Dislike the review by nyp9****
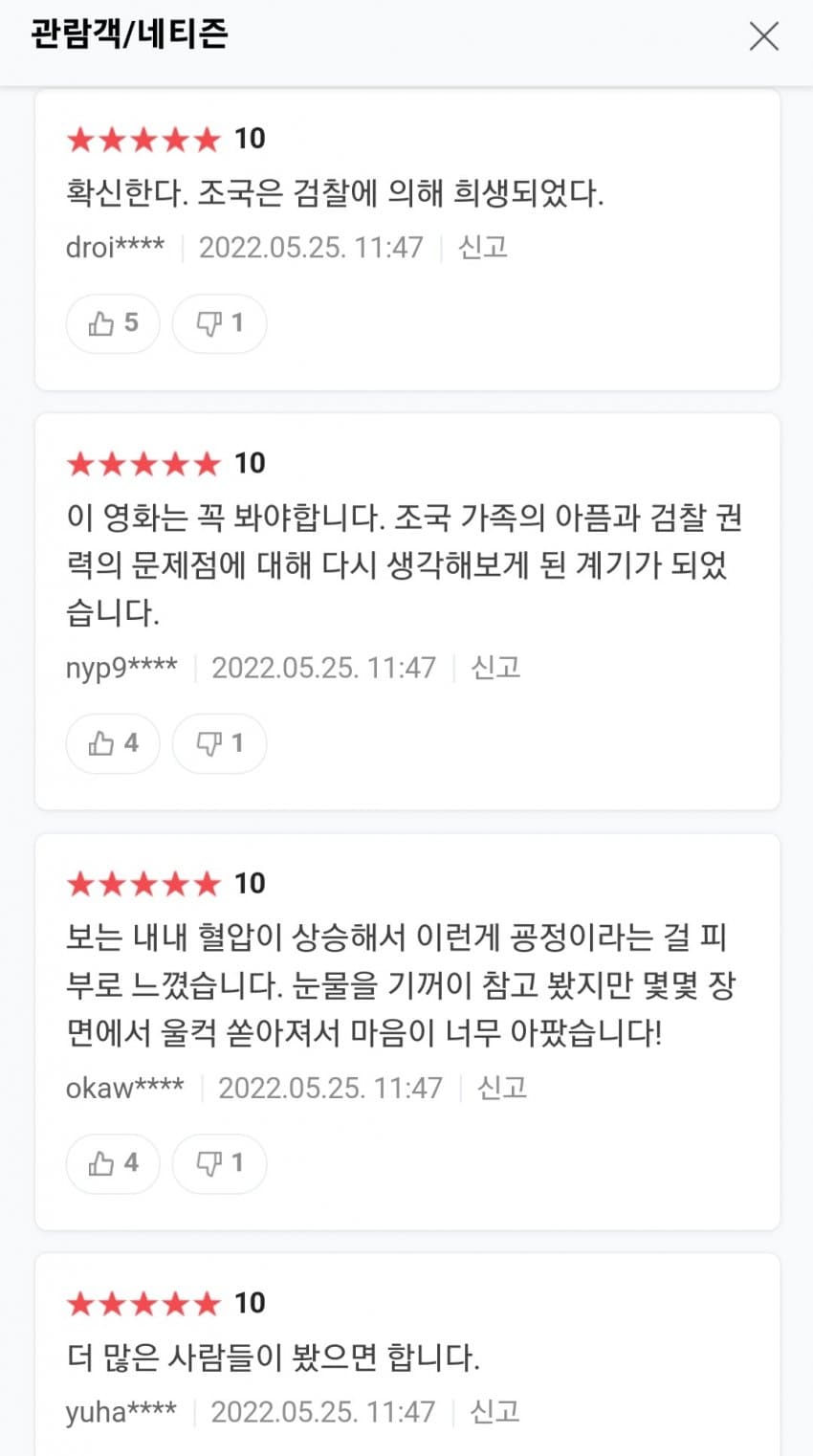813x1456 pixels. tap(219, 743)
